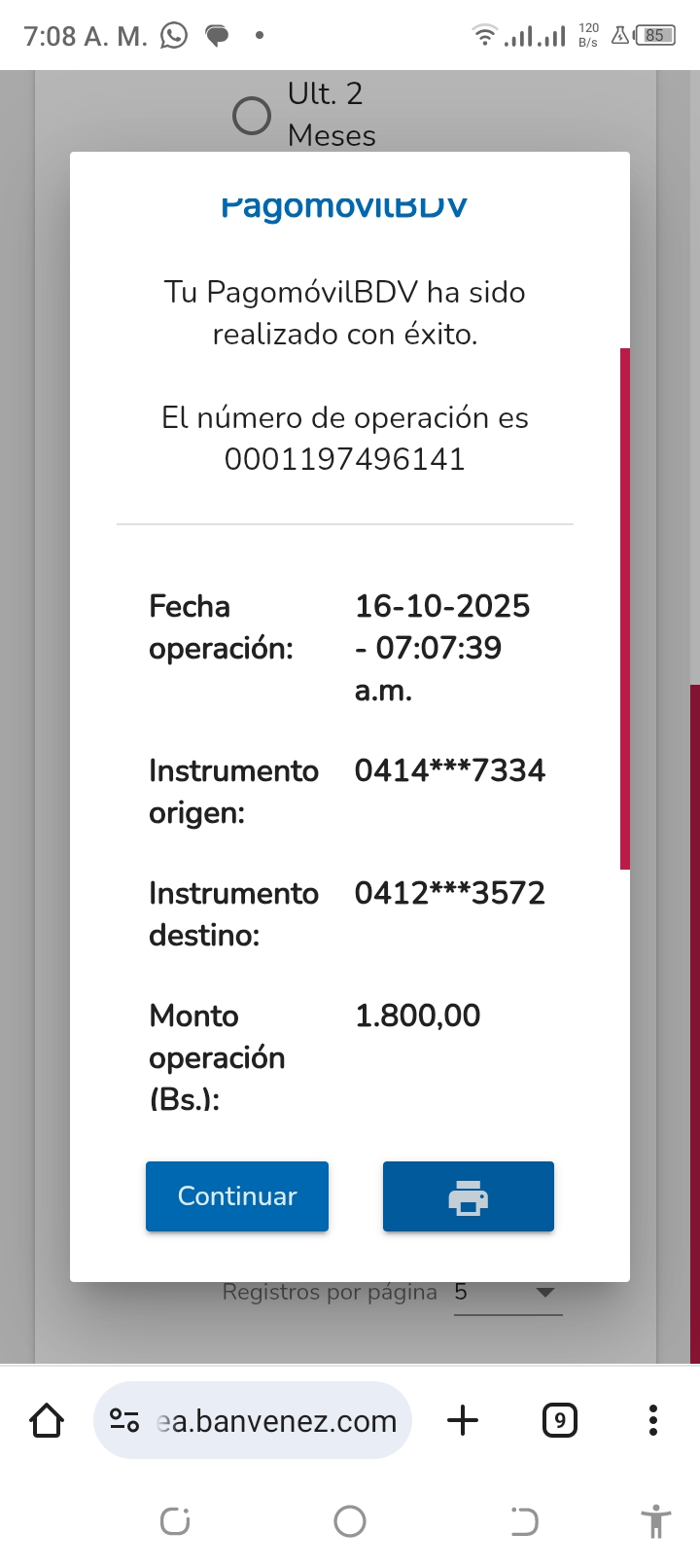The width and height of the screenshot is (700, 1568).
Task: Open the browser home page
Action: (x=47, y=1421)
